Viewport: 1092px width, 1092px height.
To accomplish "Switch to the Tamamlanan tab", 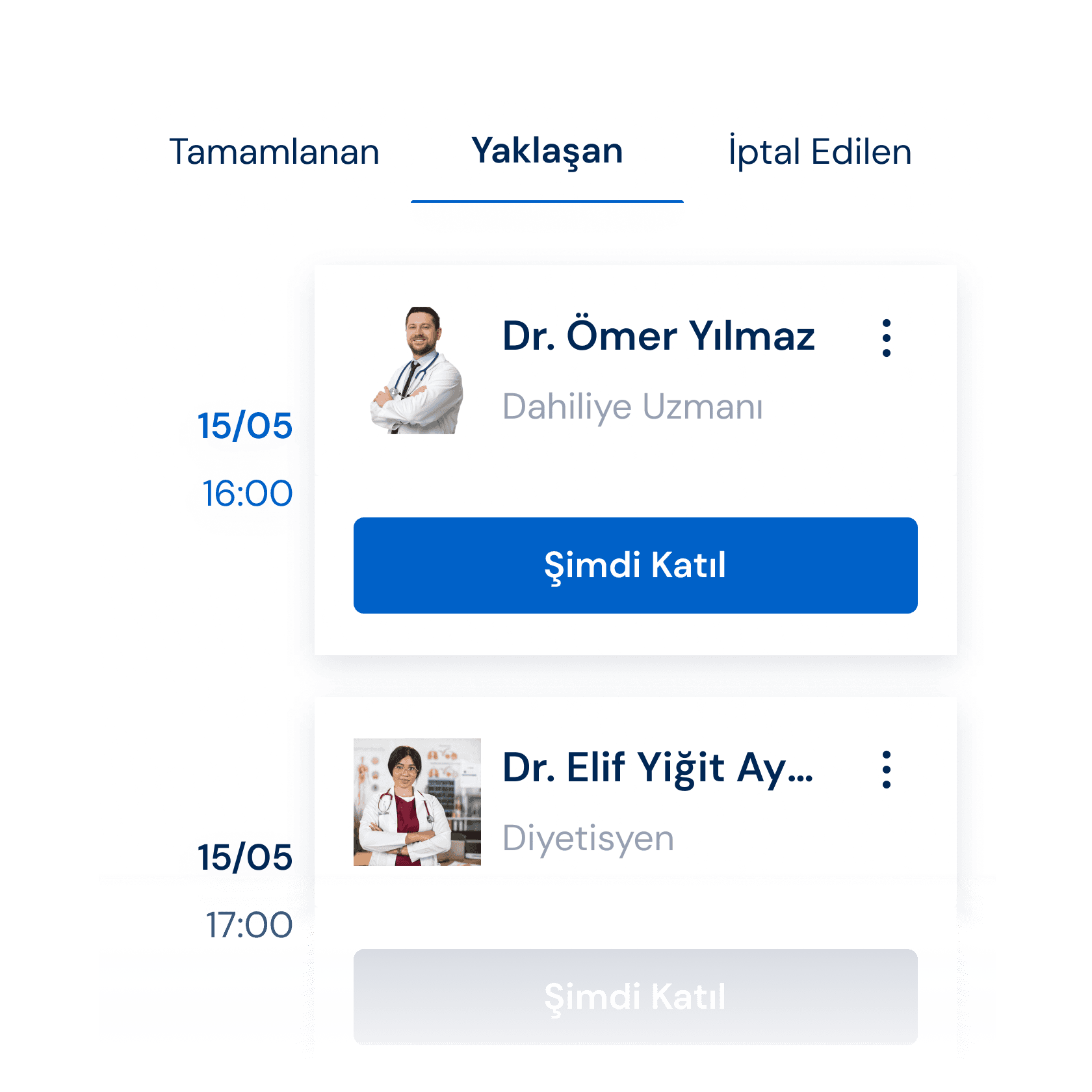I will pyautogui.click(x=274, y=152).
